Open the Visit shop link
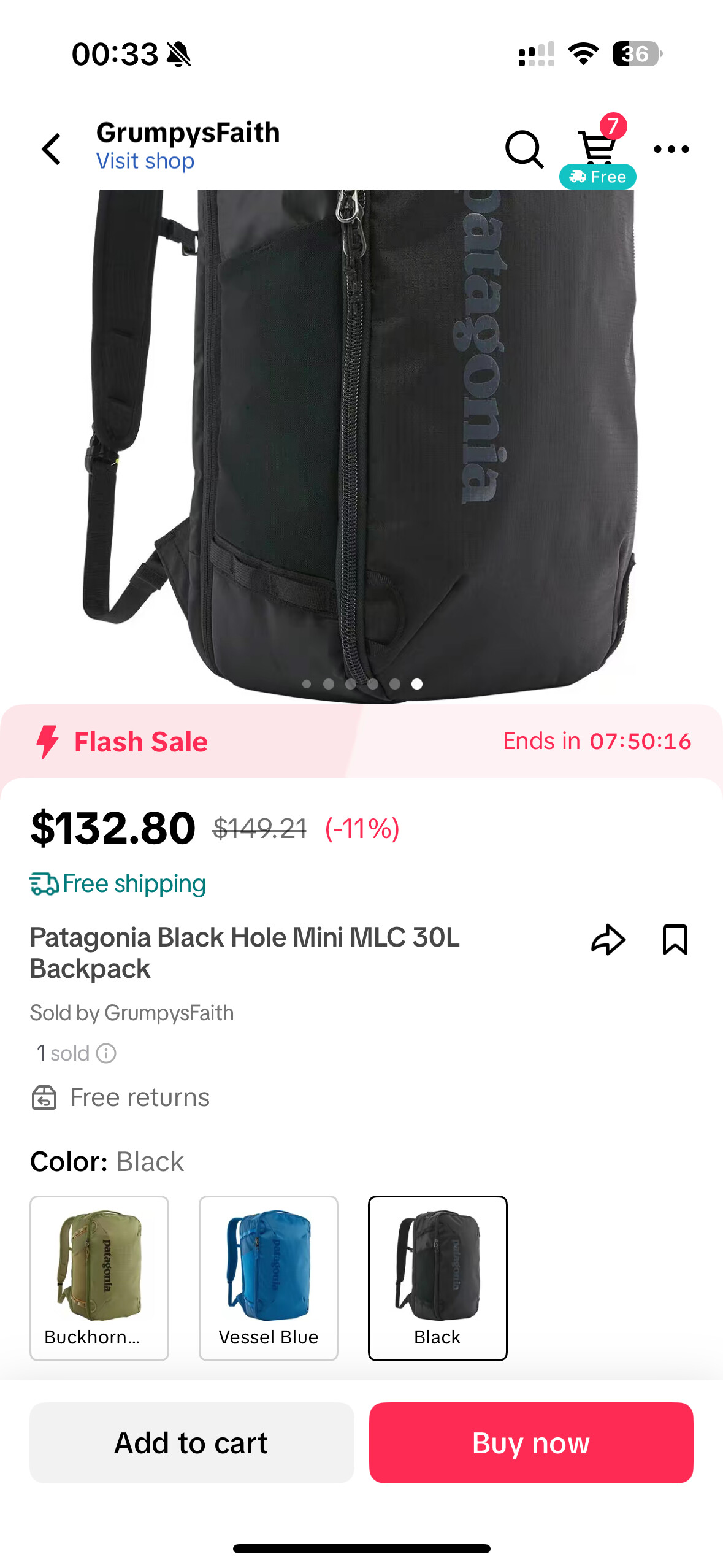This screenshot has height=1568, width=723. [145, 161]
